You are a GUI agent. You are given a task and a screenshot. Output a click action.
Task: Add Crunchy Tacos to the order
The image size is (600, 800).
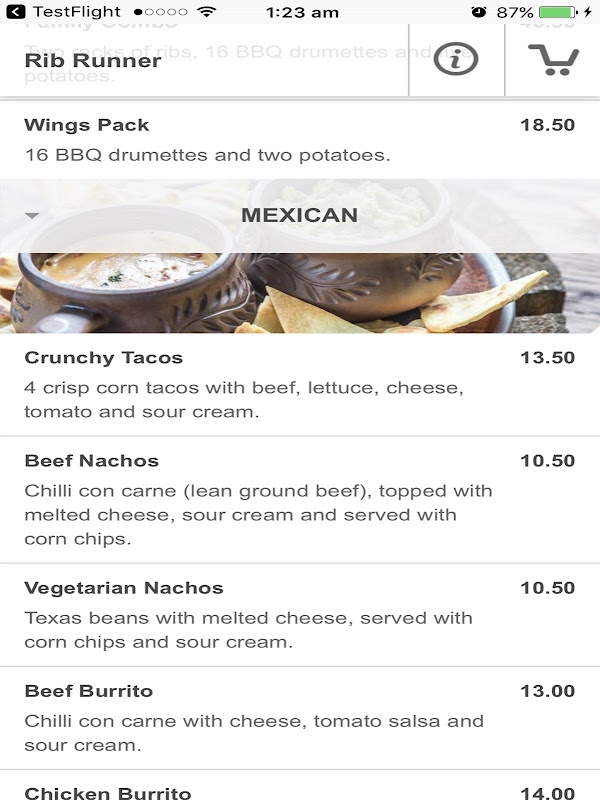300,385
